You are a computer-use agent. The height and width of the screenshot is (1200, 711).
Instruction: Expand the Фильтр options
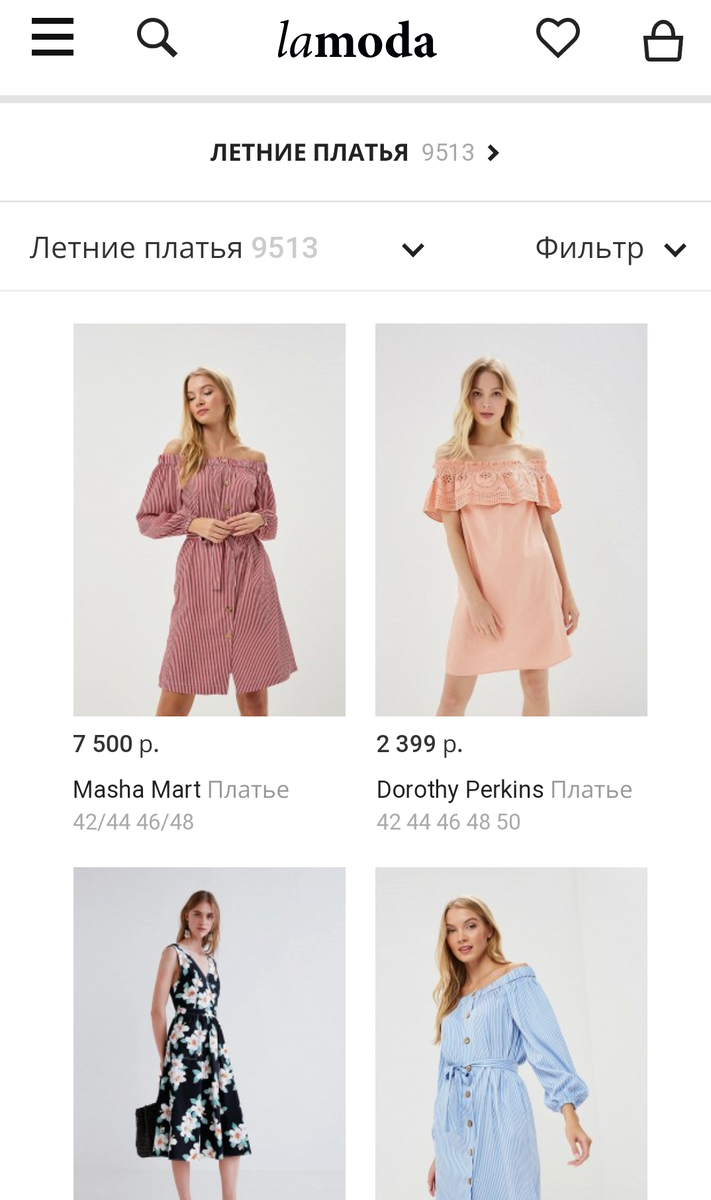pyautogui.click(x=610, y=249)
